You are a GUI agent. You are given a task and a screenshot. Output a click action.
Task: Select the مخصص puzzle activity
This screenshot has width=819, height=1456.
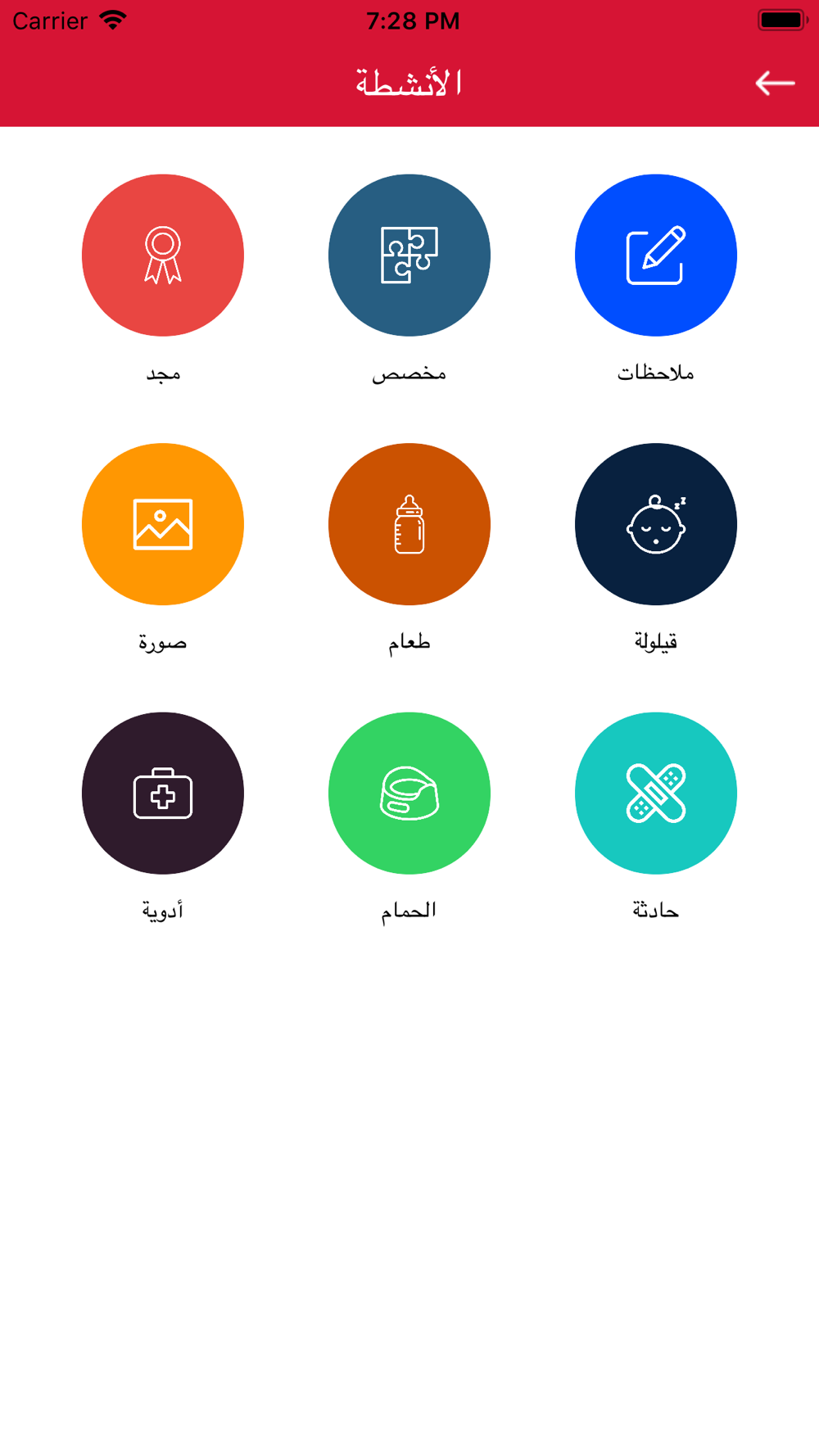pos(409,255)
